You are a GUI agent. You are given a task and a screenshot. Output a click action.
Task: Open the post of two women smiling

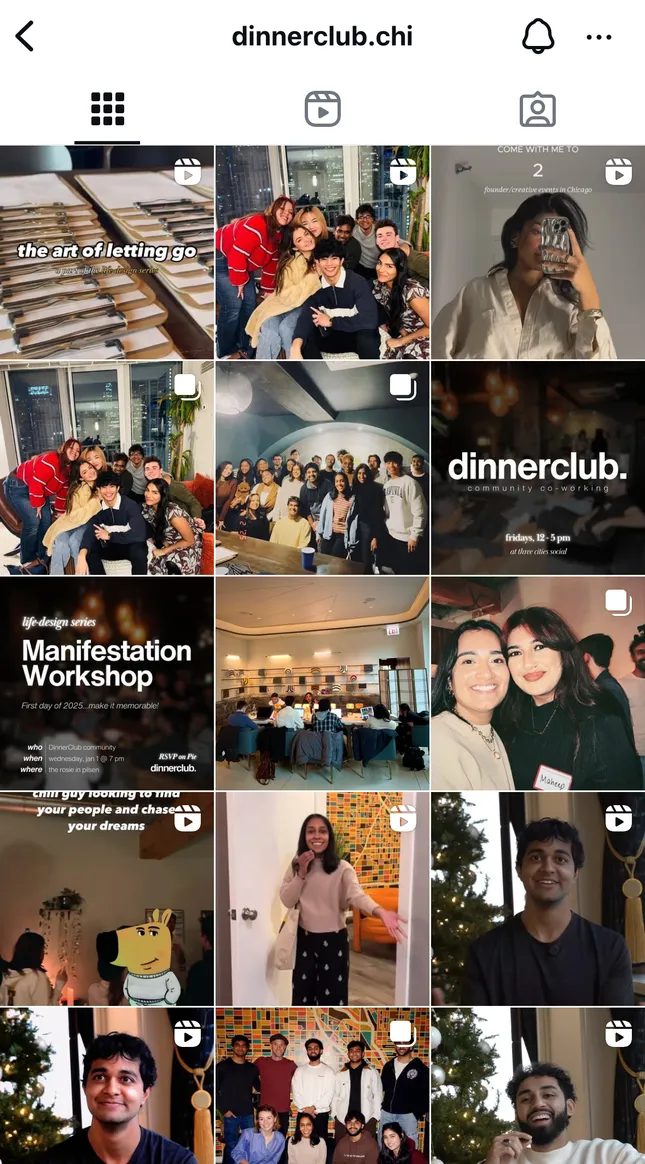click(x=537, y=684)
